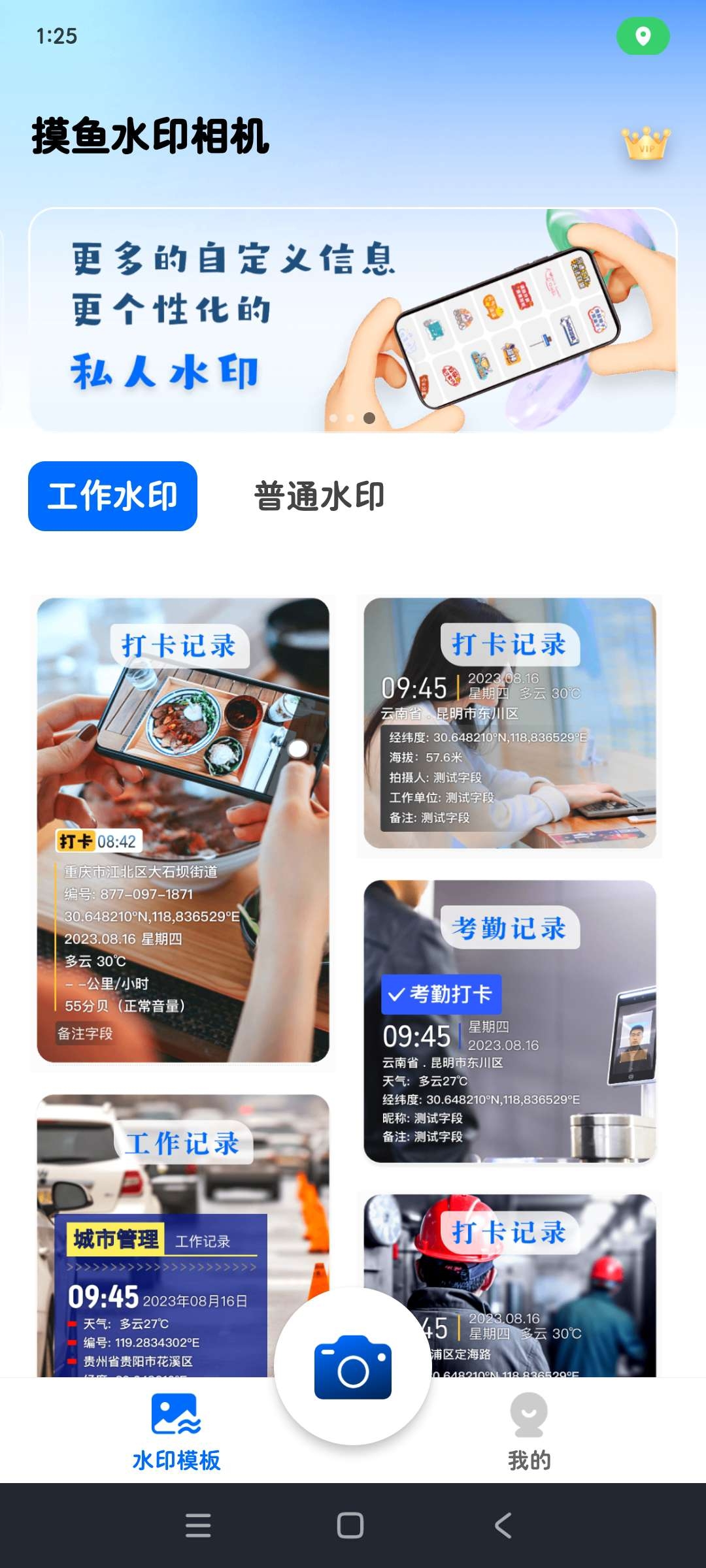
Task: Open the 考勤记录 watermark template
Action: coord(510,1021)
